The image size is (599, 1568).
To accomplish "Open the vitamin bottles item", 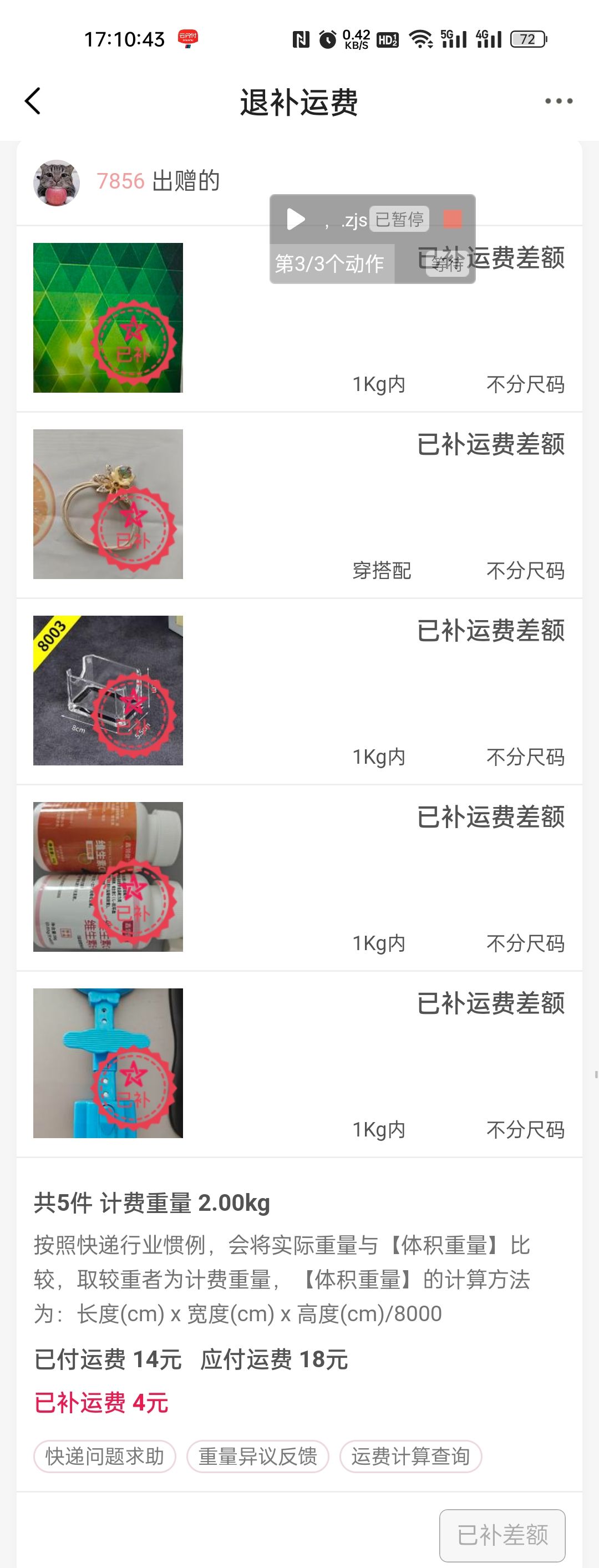I will (x=108, y=876).
